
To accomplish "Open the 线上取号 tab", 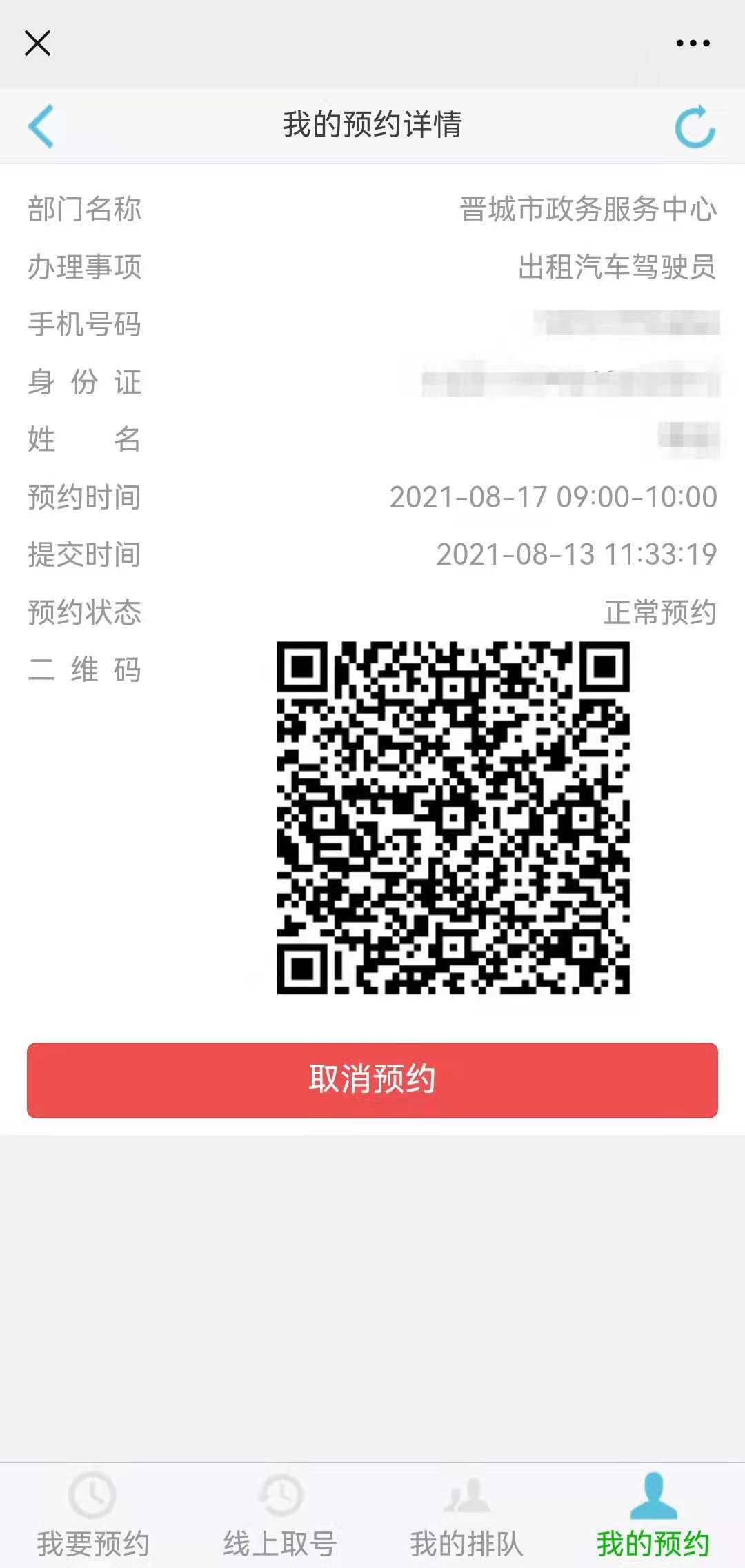I will coord(279,1516).
